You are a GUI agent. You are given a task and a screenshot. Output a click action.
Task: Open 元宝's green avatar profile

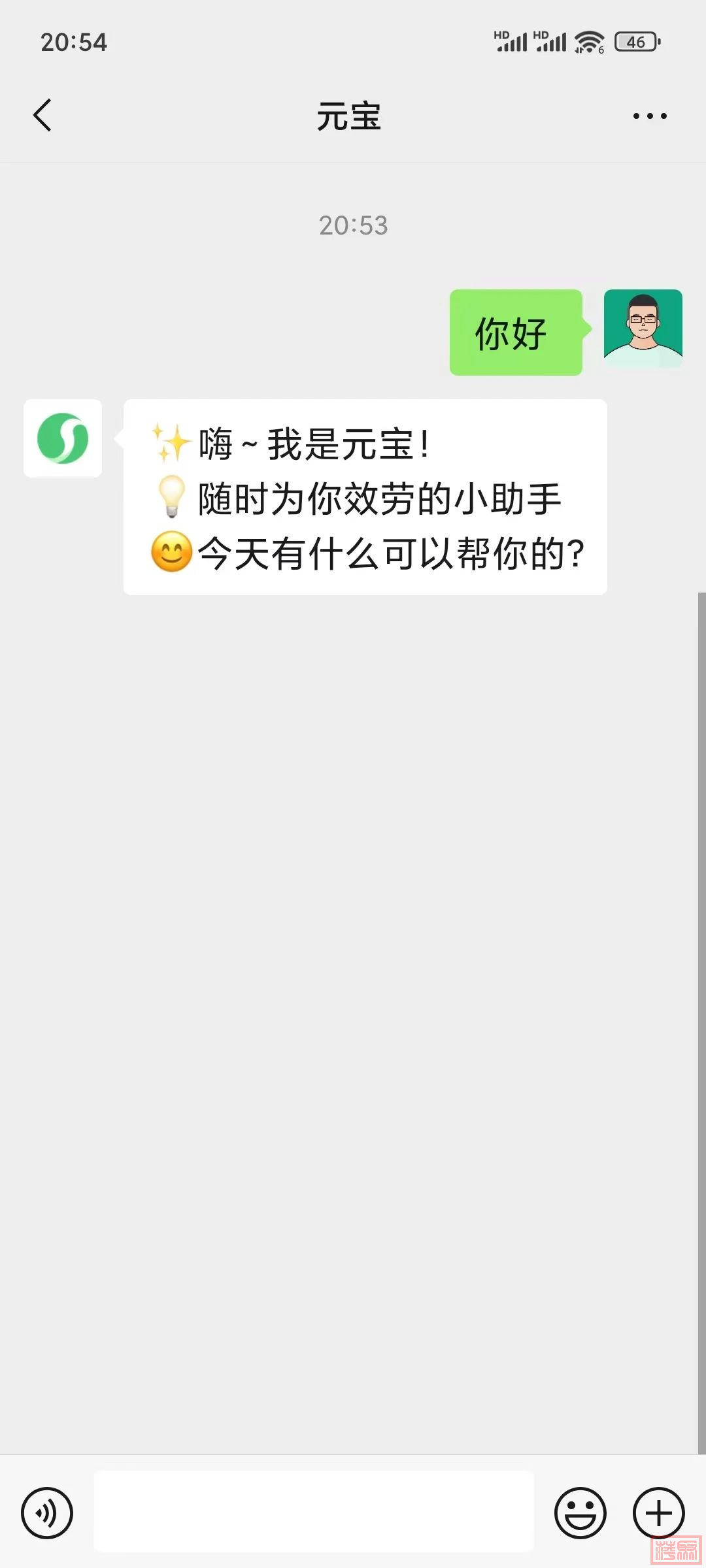63,438
